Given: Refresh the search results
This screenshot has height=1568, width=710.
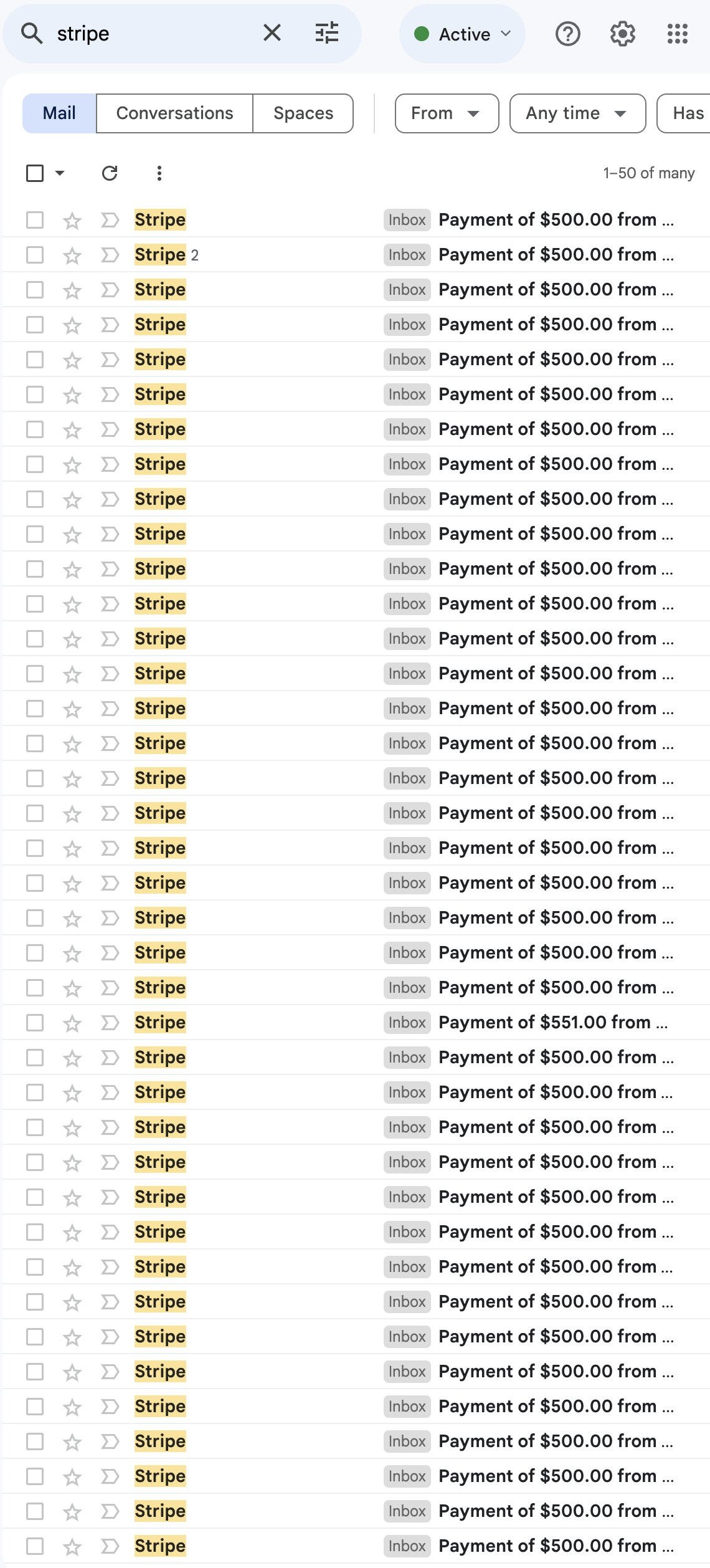Looking at the screenshot, I should tap(110, 173).
